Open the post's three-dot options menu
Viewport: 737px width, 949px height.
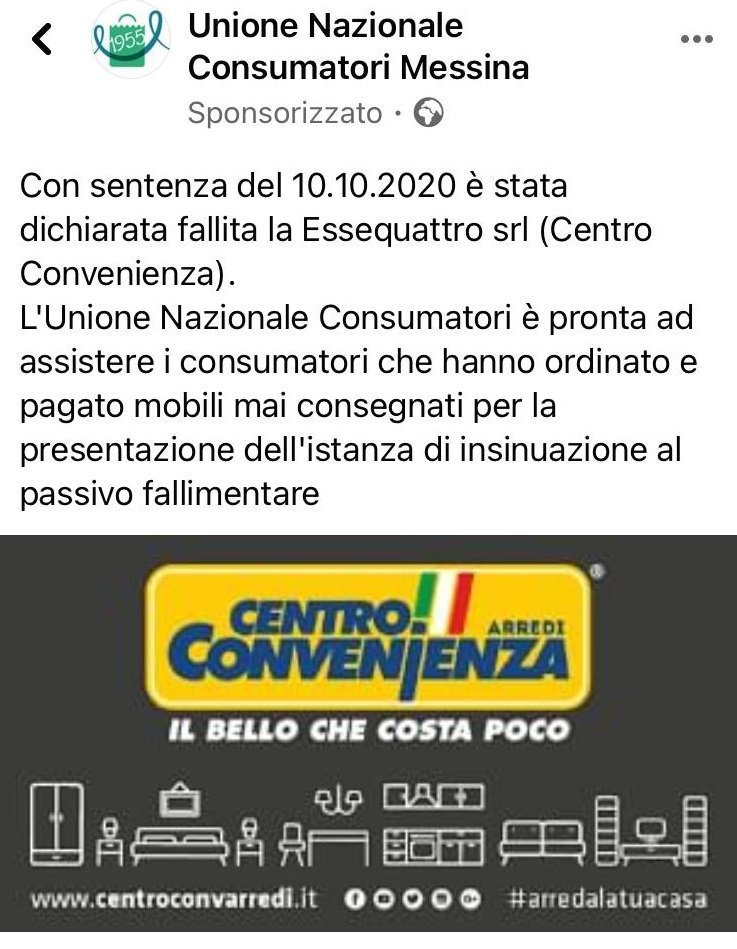[696, 39]
